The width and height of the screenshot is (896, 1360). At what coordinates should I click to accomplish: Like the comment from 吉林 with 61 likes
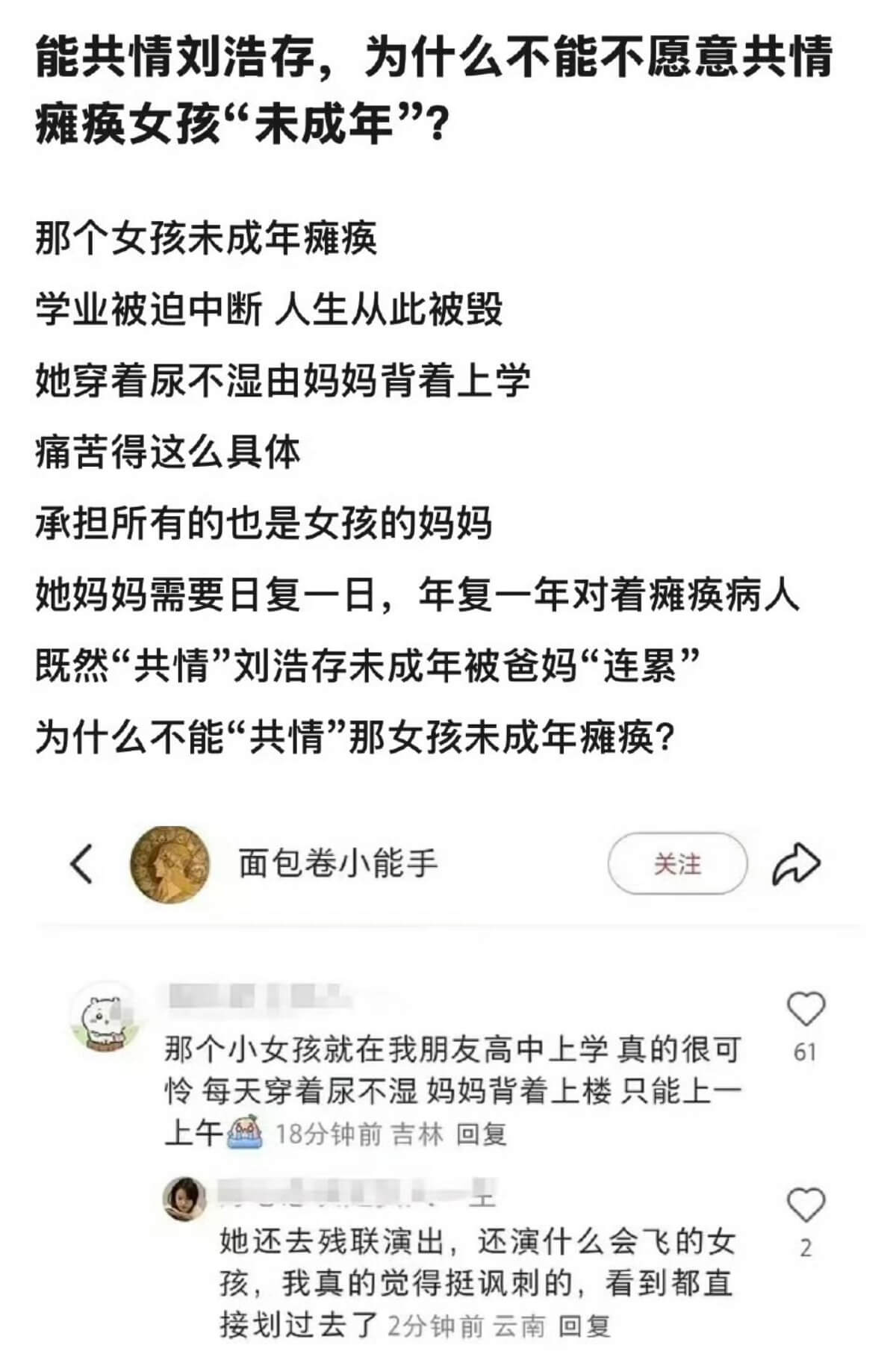(806, 1009)
